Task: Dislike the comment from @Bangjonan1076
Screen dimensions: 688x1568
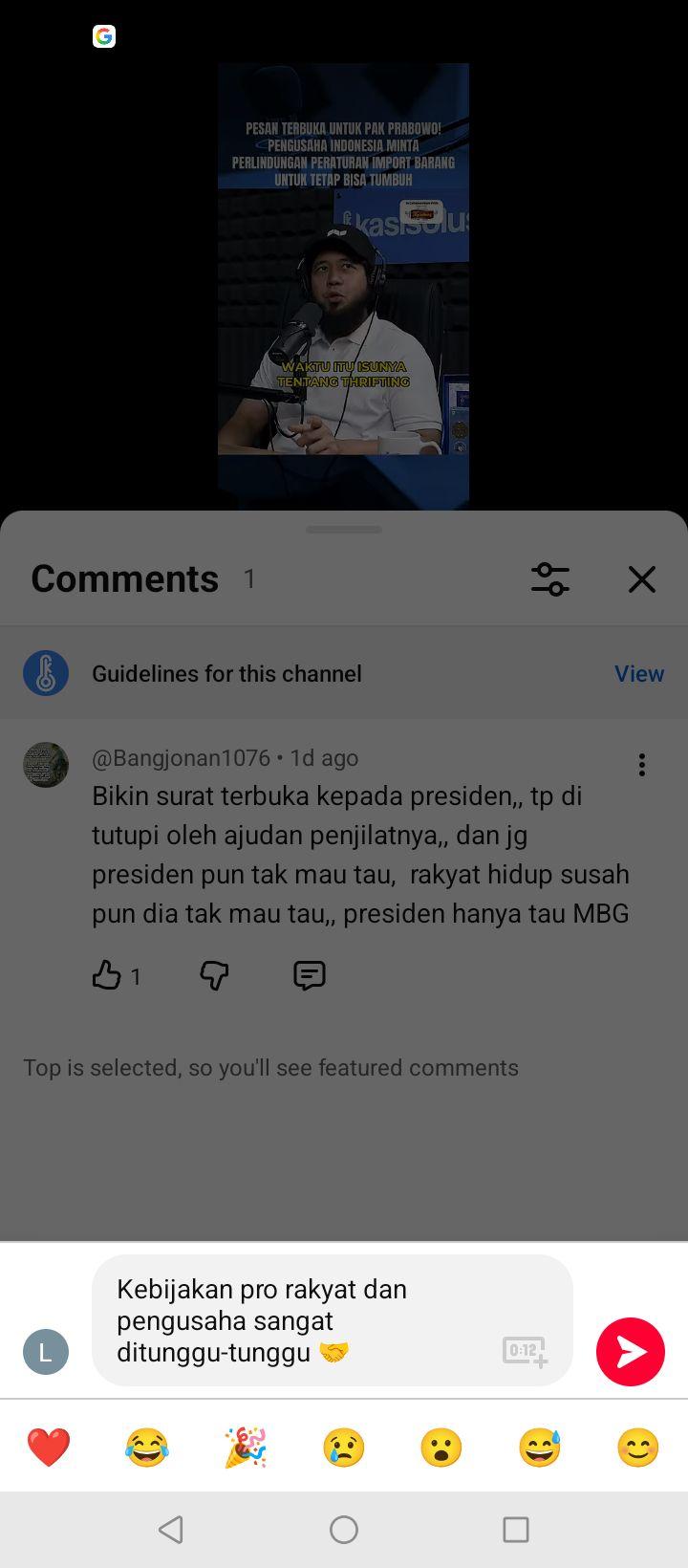Action: coord(214,975)
